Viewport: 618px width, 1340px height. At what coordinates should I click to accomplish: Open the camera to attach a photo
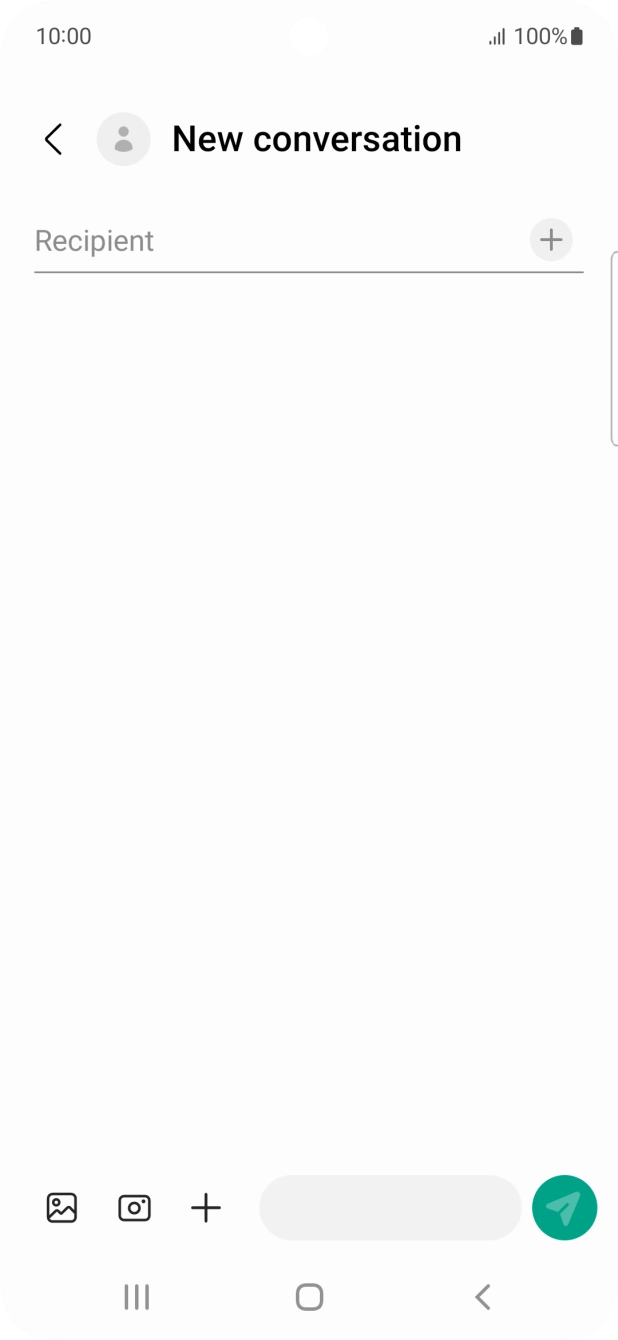coord(134,1208)
